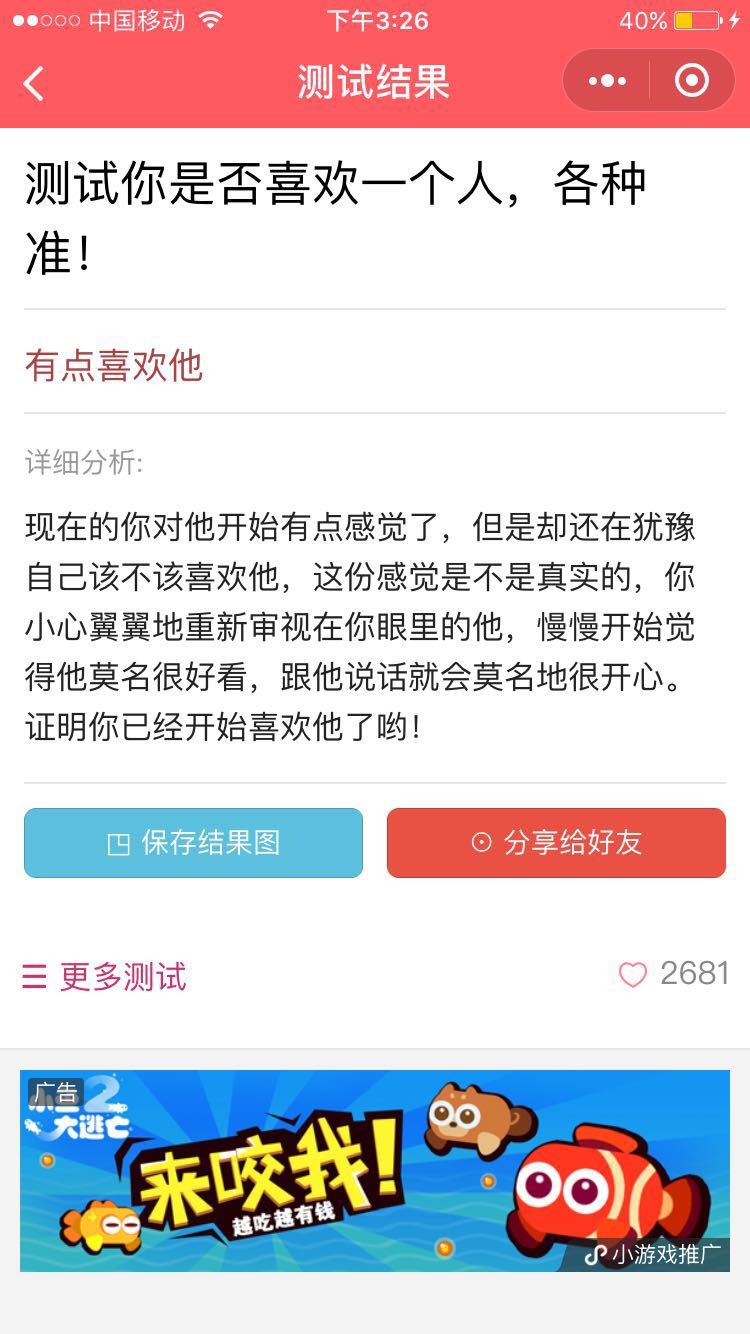Screen dimensions: 750x1334
Task: Share result via 分享给好友
Action: click(556, 843)
